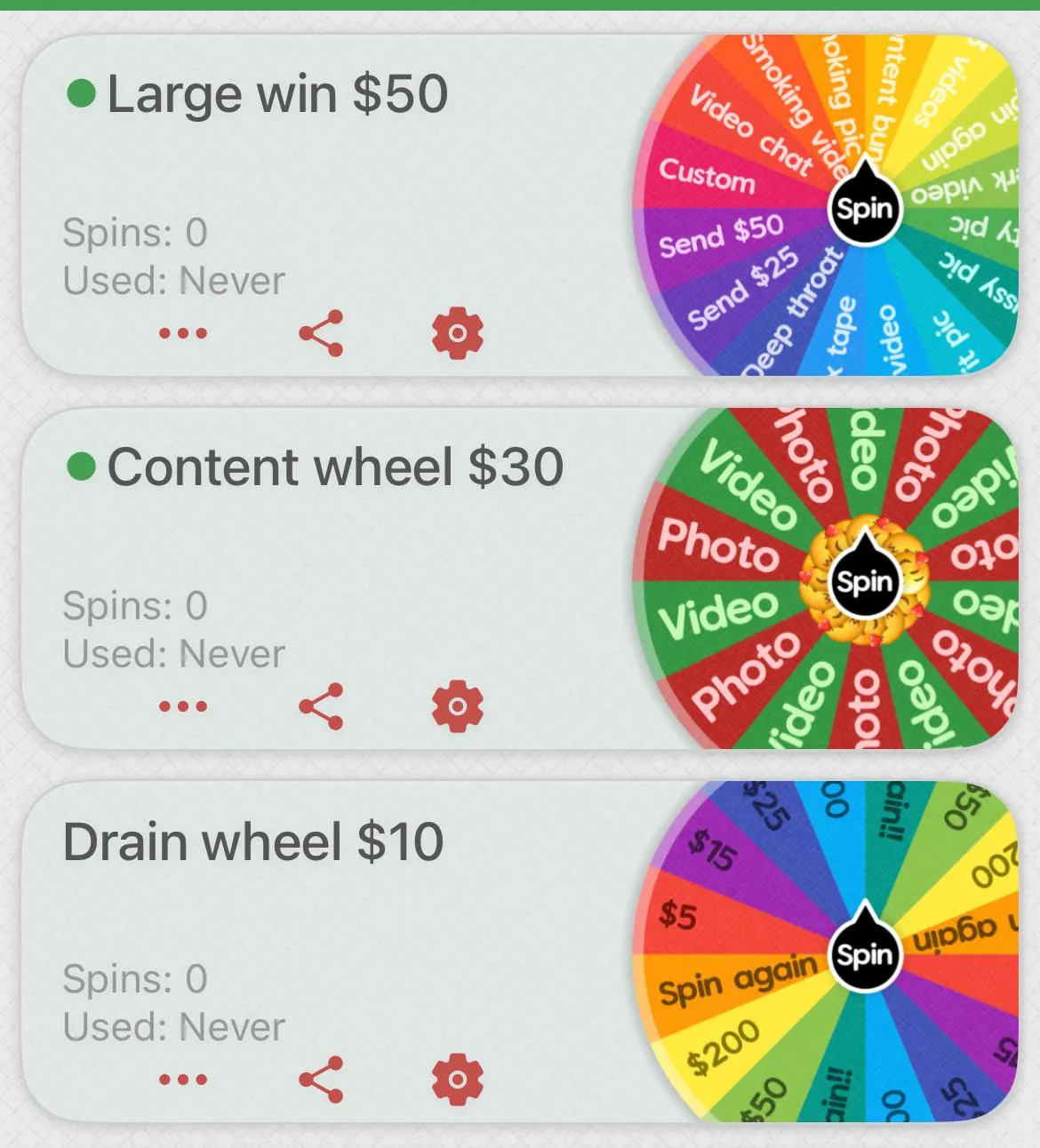
Task: Open settings for Large win $50 wheel
Action: [457, 334]
